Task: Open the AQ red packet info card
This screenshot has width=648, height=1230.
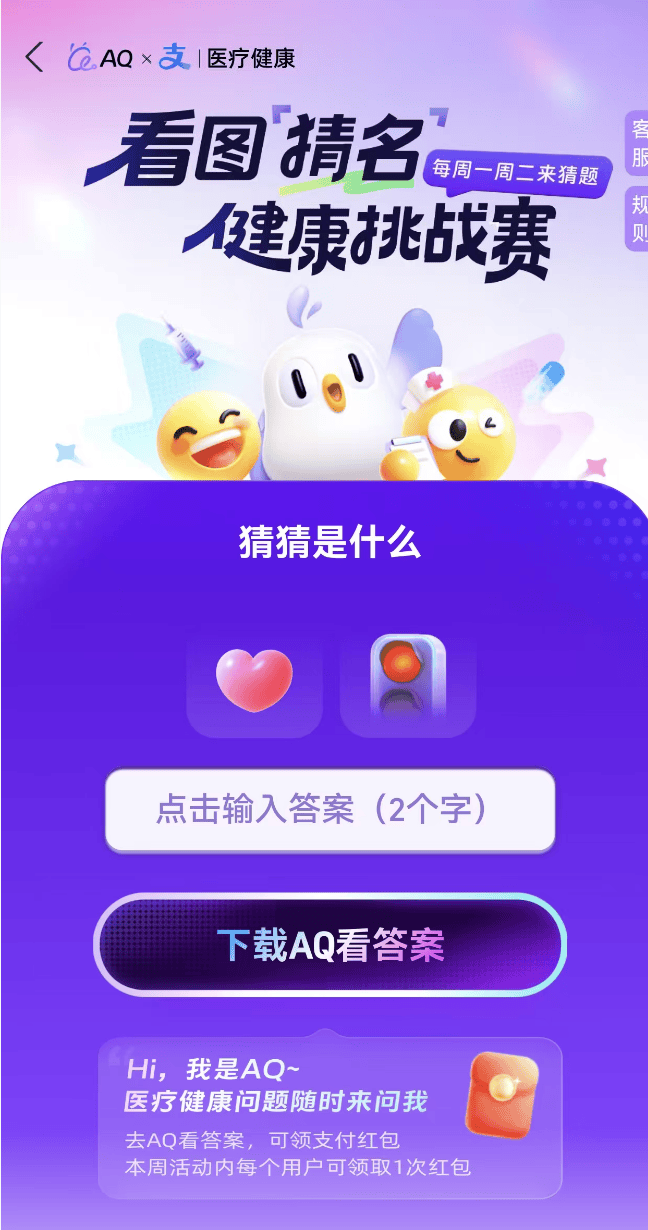Action: (330, 1118)
